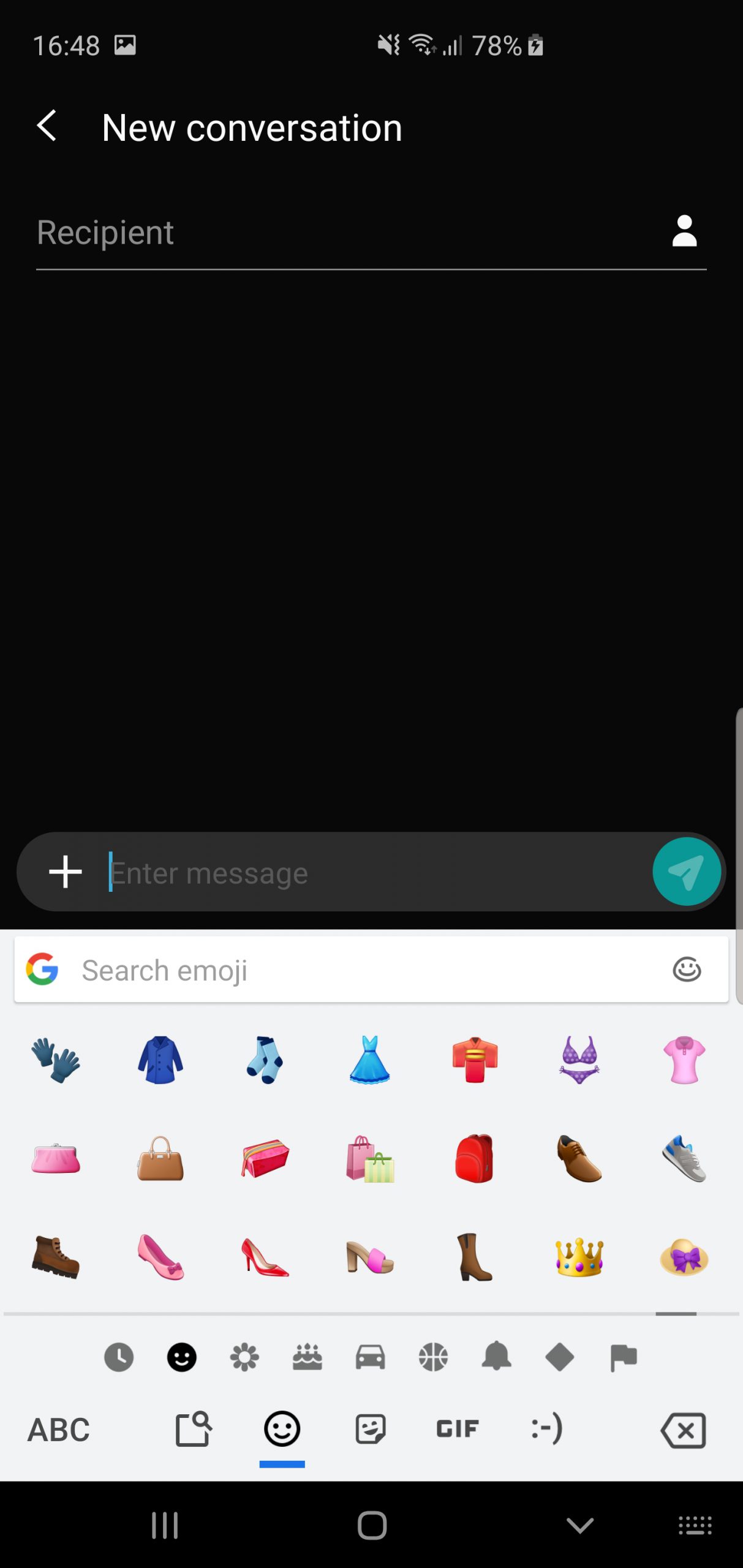Return to the ABC keyboard
Screen dimensions: 743x1568
tap(59, 1430)
